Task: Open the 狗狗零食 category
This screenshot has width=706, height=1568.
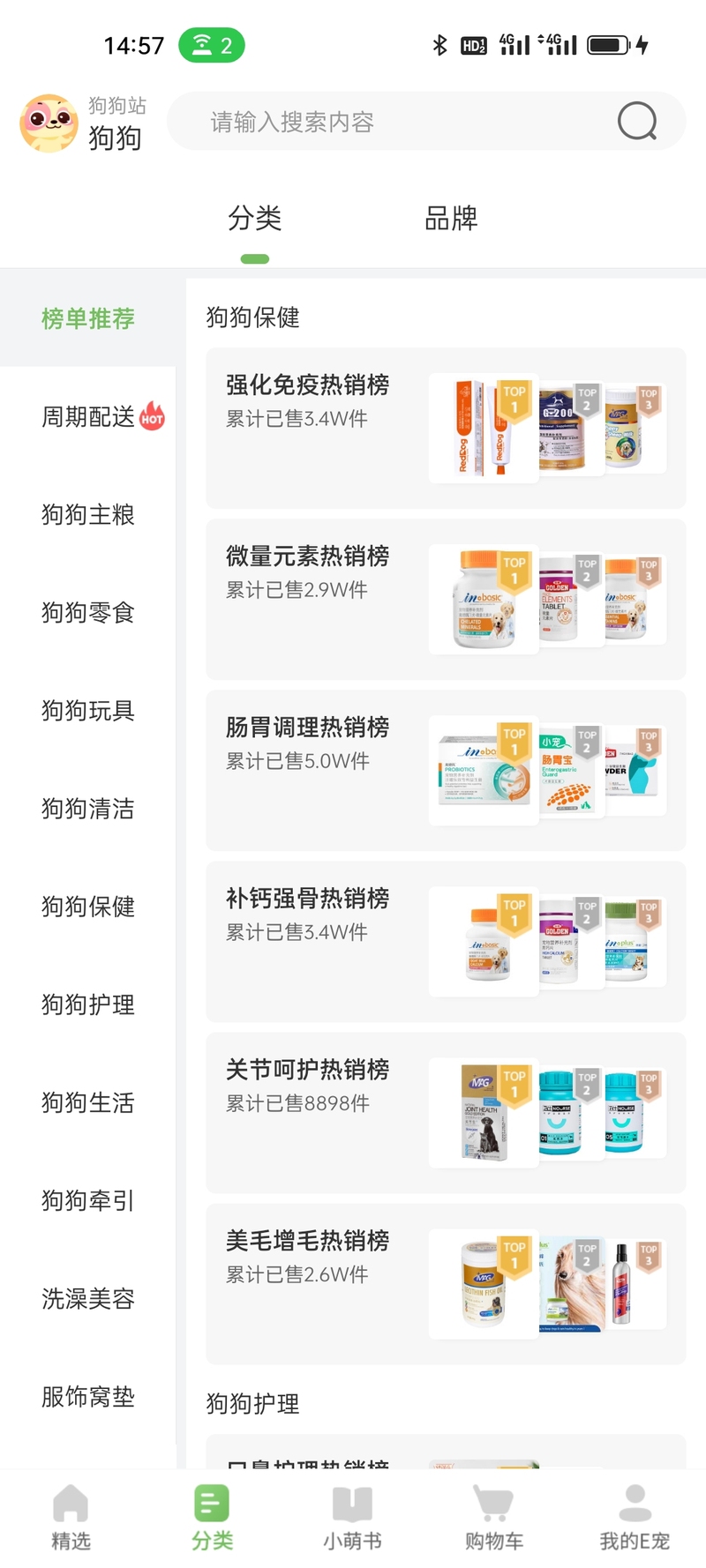Action: click(x=88, y=612)
